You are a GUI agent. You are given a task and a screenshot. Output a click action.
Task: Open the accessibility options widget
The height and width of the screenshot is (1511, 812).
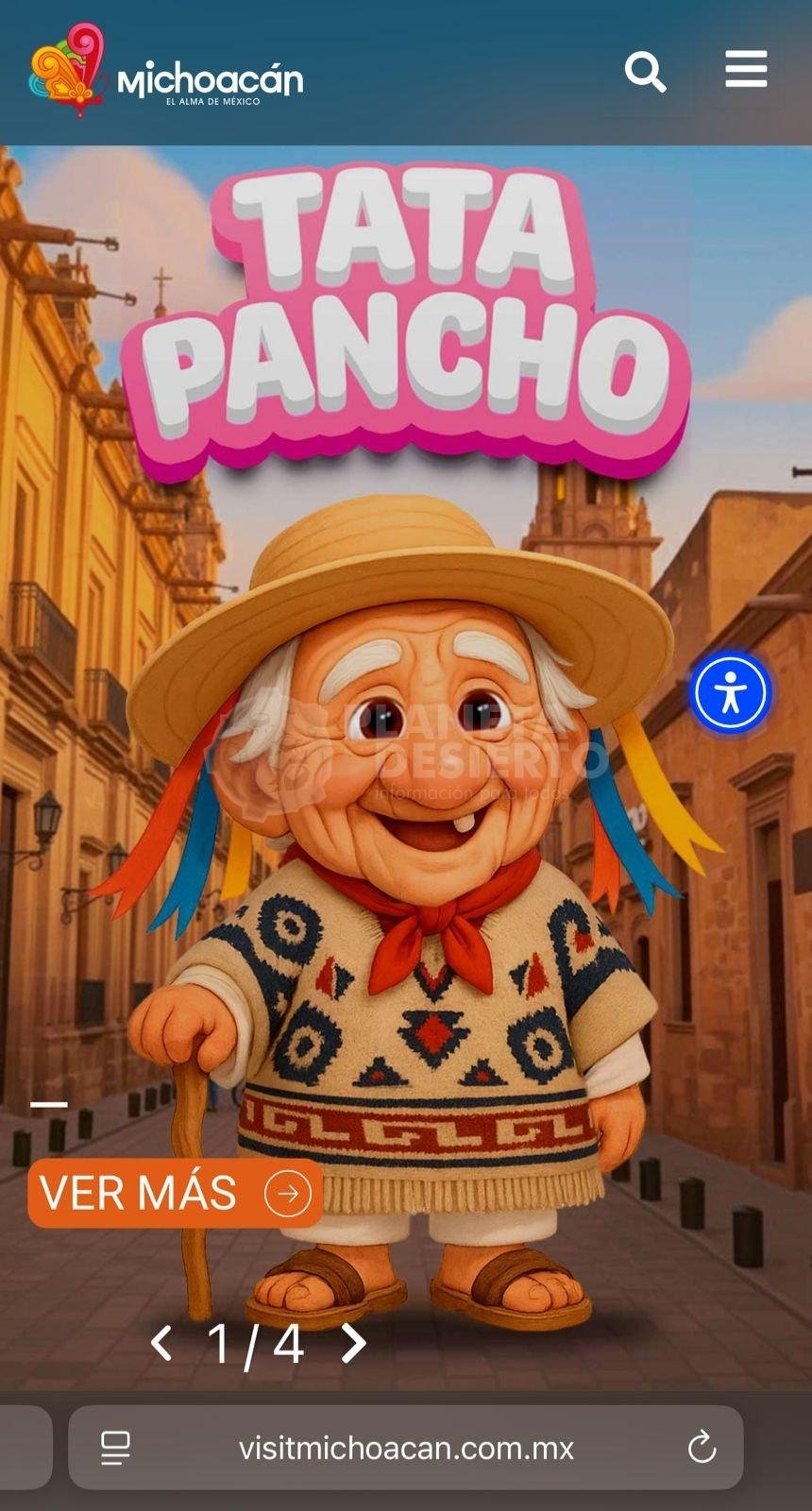tap(730, 693)
